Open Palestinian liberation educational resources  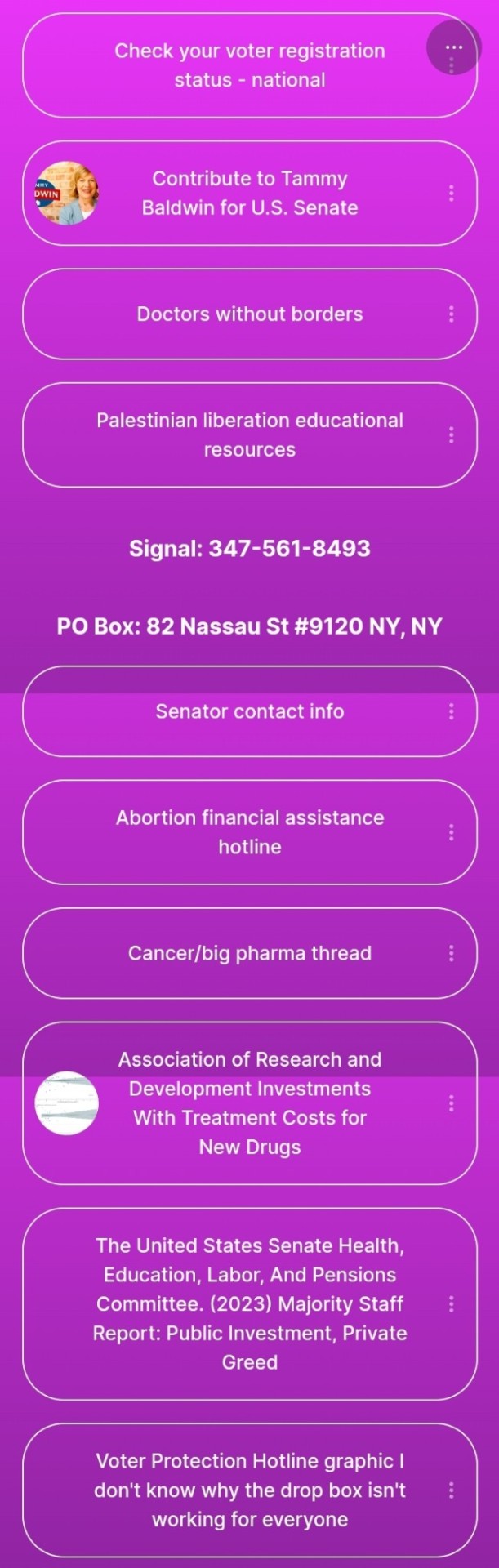(x=249, y=434)
